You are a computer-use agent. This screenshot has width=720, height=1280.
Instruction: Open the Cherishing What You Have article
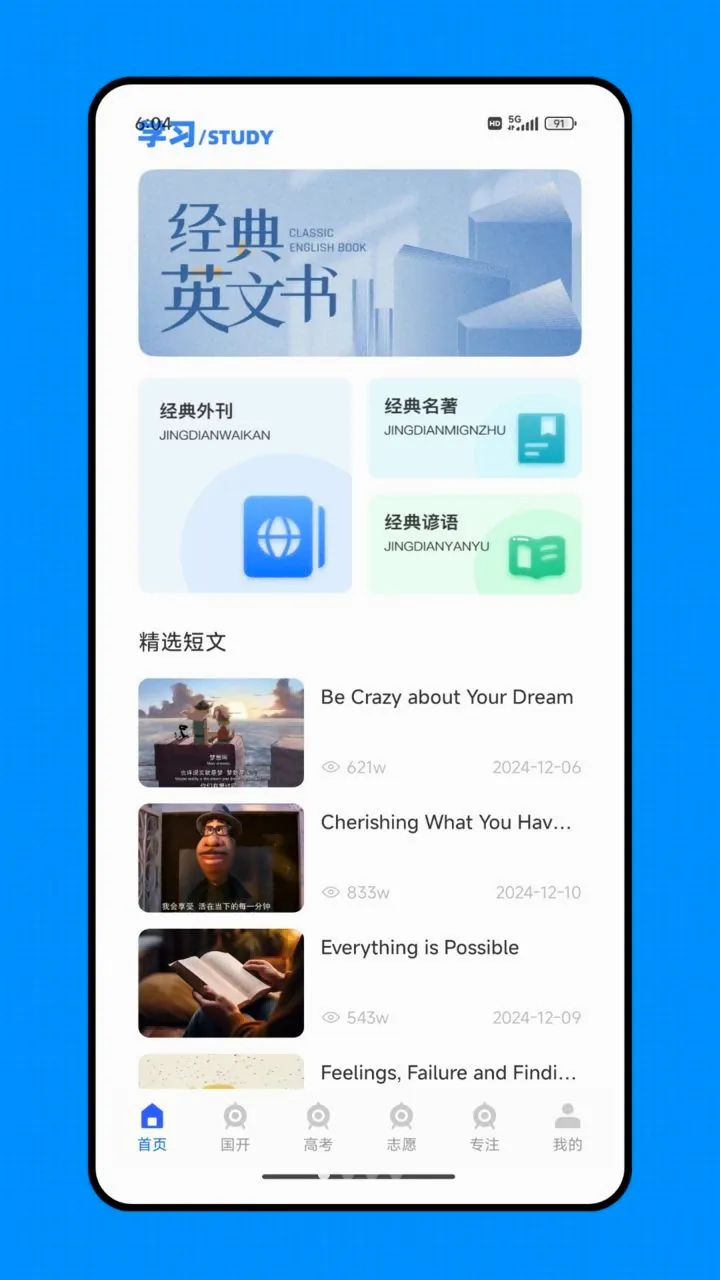360,858
